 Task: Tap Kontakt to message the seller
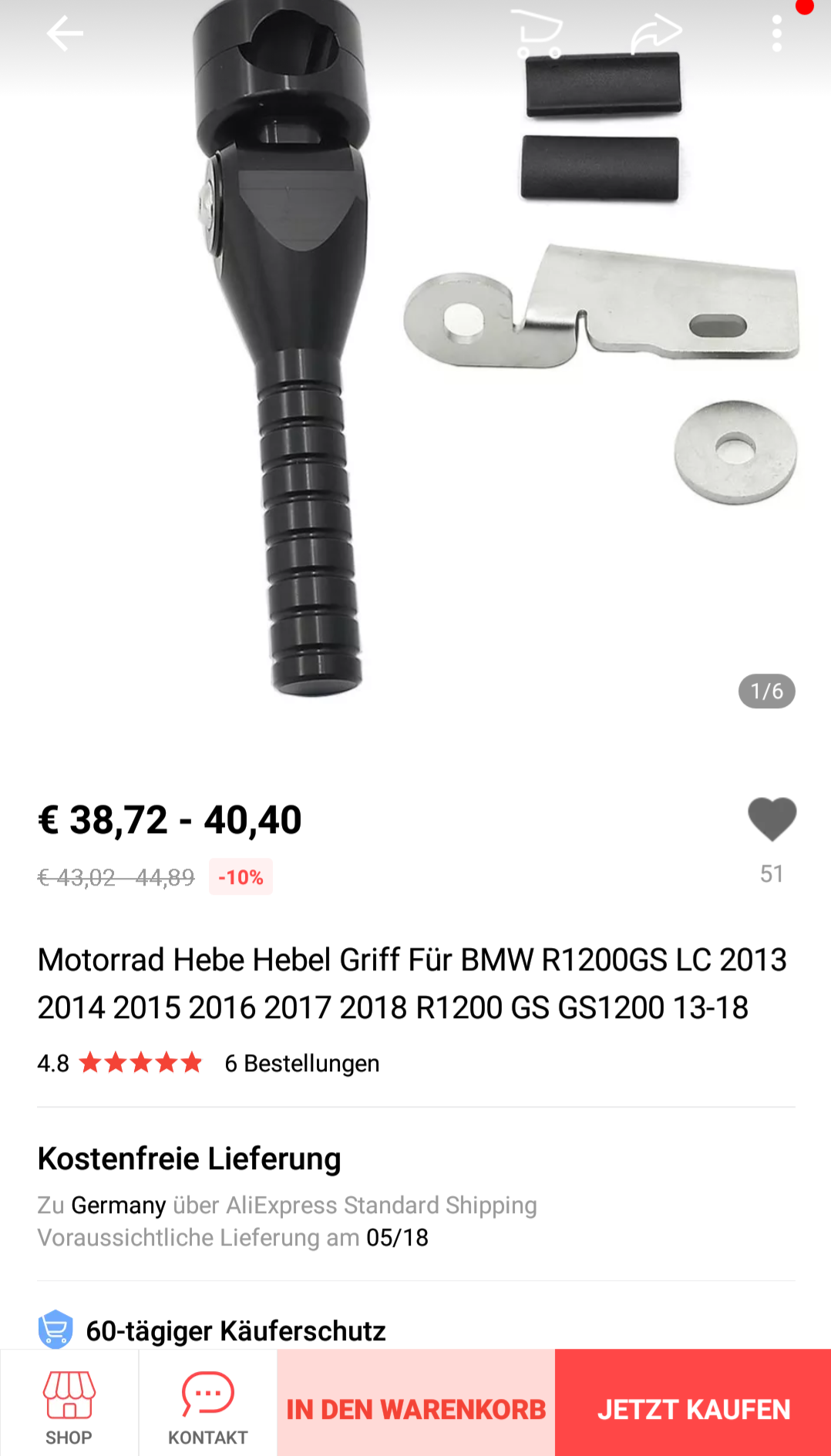pos(207,1407)
